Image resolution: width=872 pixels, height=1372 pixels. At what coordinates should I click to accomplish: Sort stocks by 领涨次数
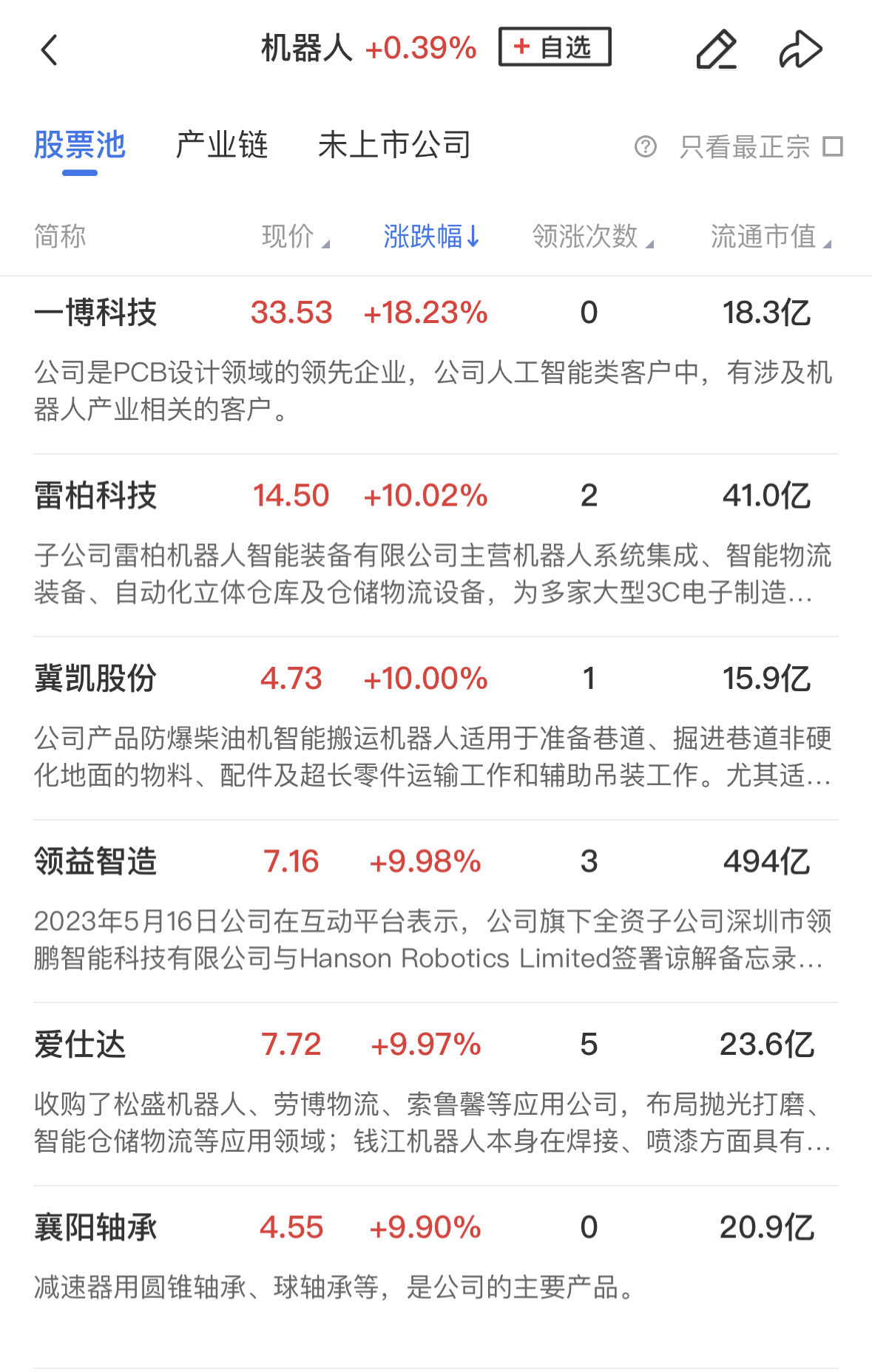point(592,237)
